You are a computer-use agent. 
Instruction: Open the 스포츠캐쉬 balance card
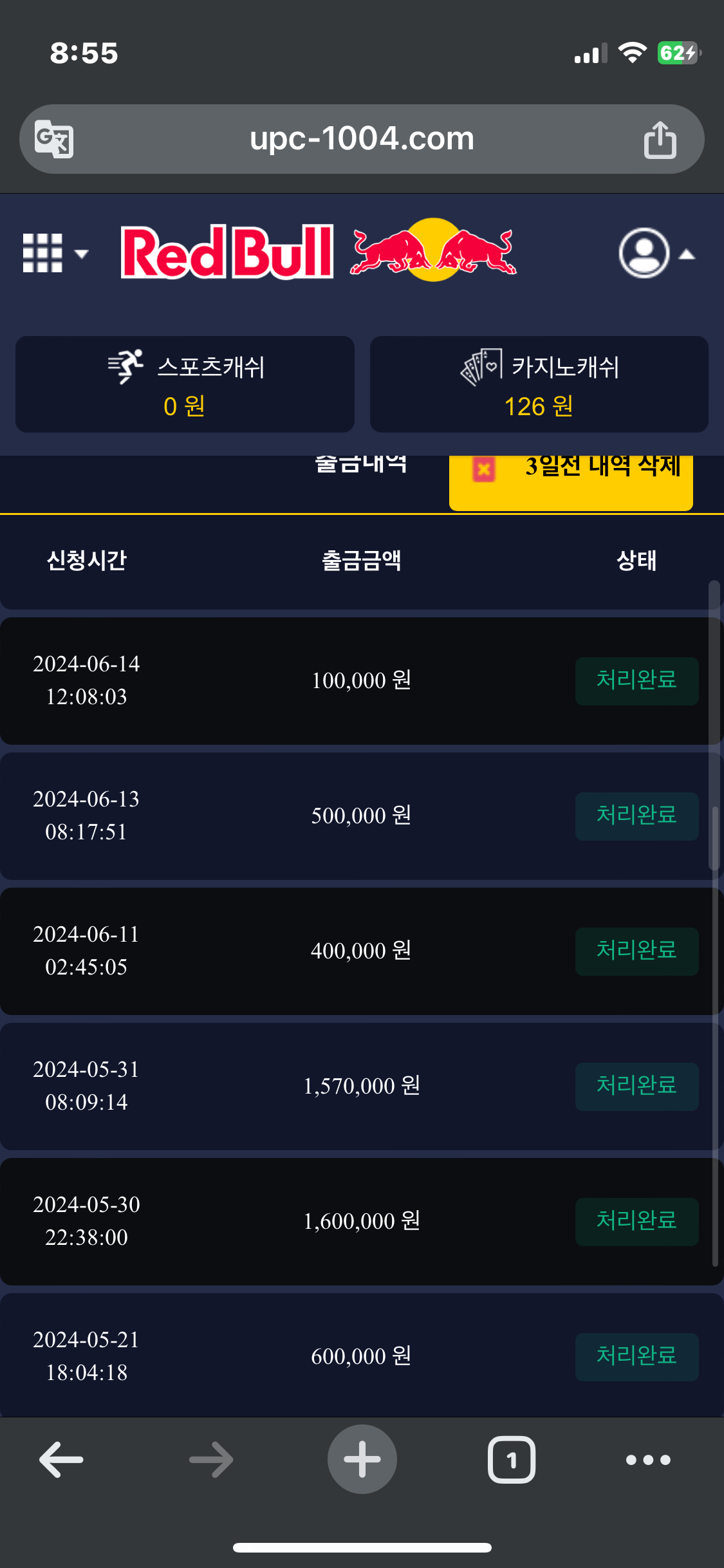click(x=185, y=384)
